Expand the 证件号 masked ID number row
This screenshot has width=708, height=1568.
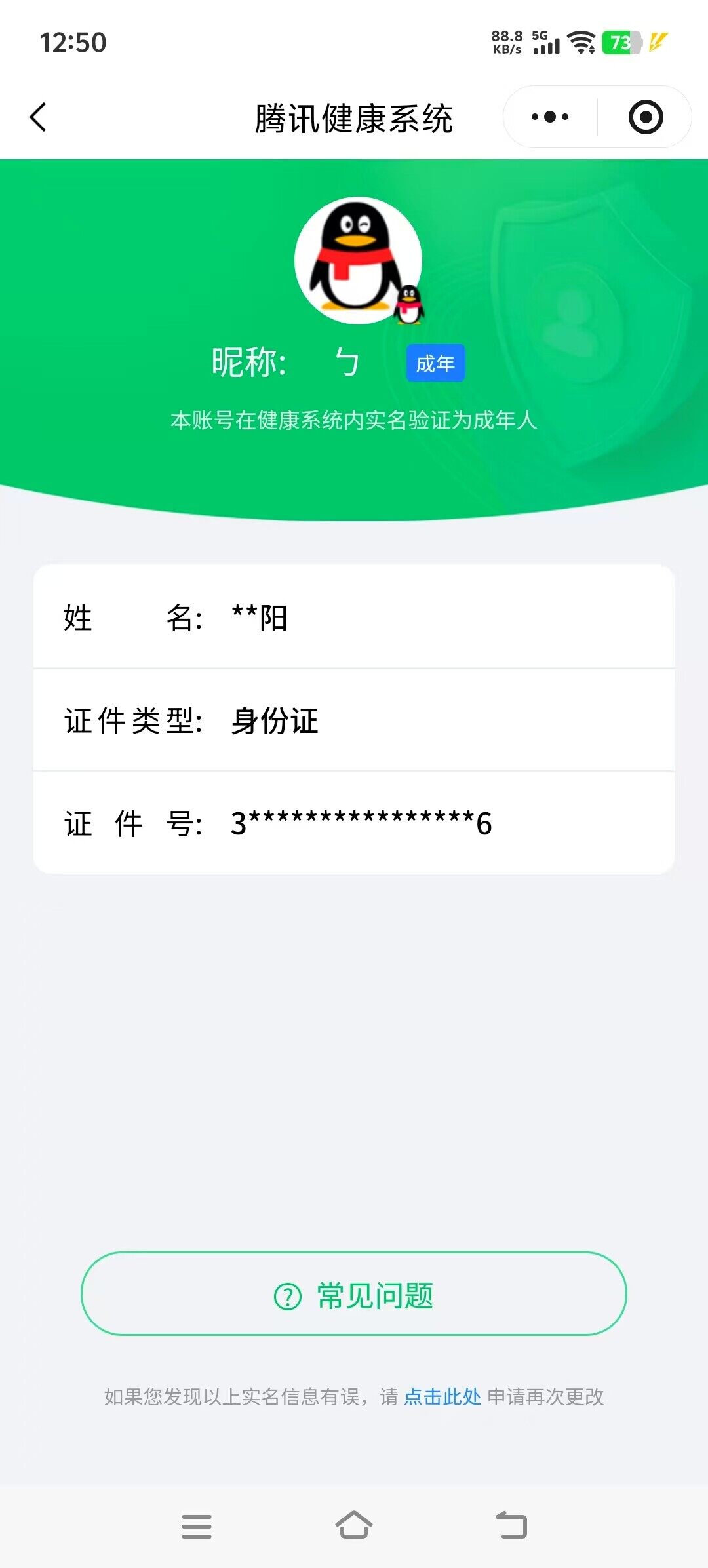(354, 825)
